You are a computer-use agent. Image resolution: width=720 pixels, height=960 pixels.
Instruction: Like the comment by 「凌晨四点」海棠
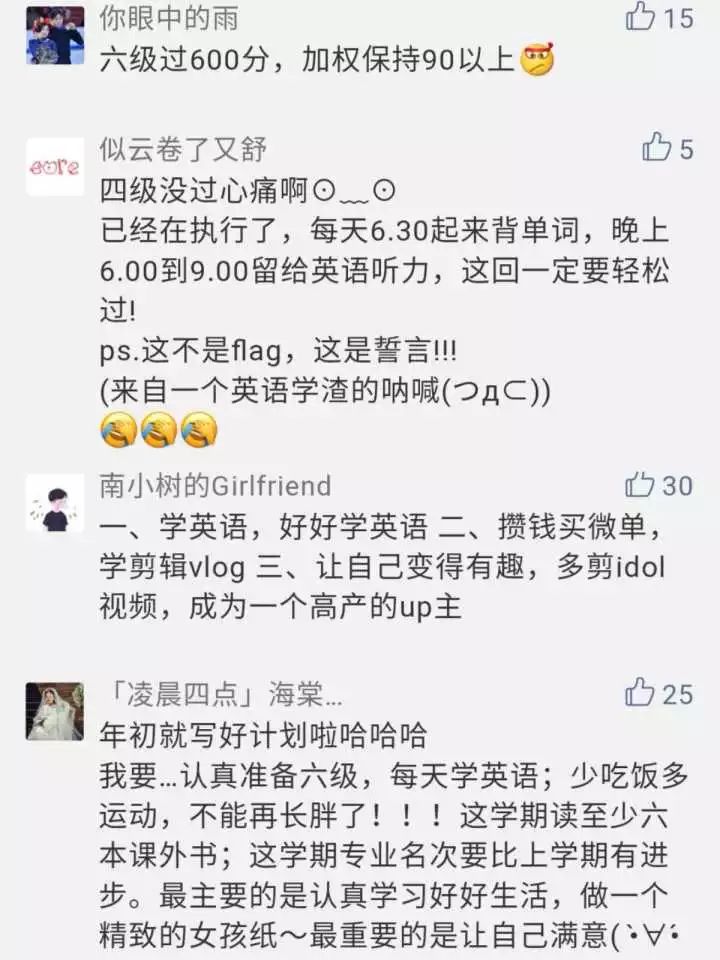click(x=641, y=693)
